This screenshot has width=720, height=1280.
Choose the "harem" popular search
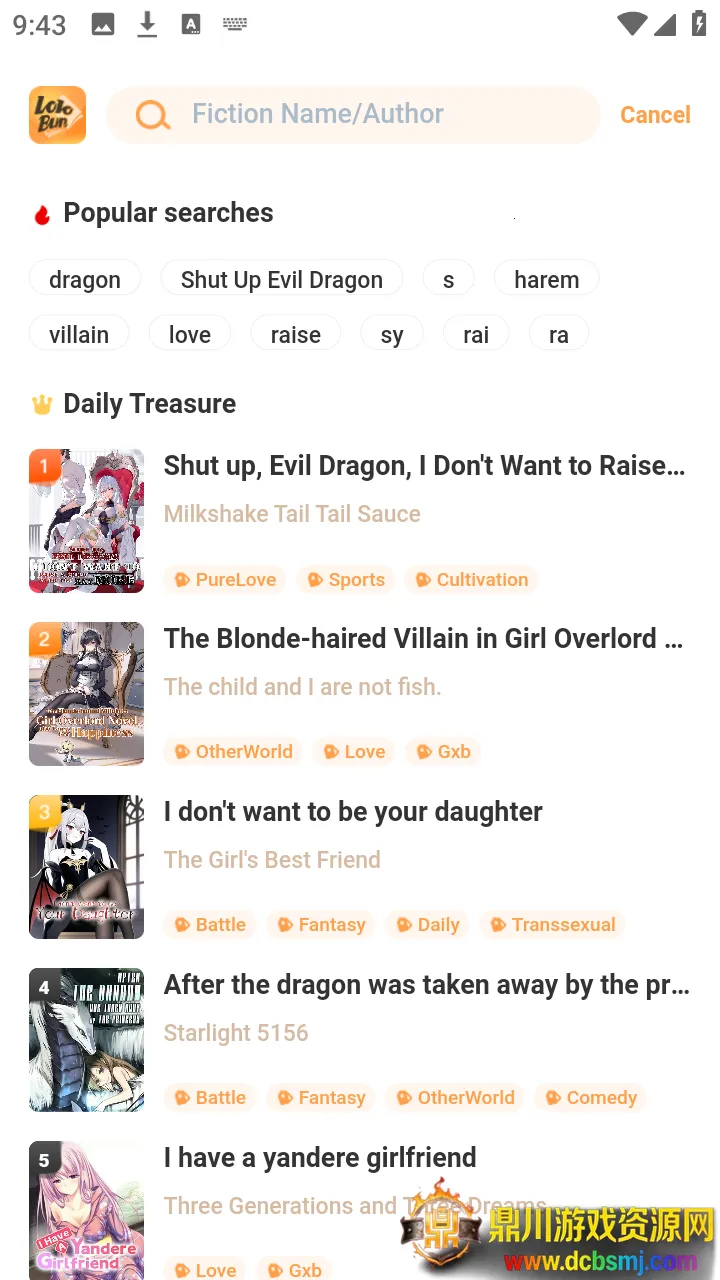(546, 280)
